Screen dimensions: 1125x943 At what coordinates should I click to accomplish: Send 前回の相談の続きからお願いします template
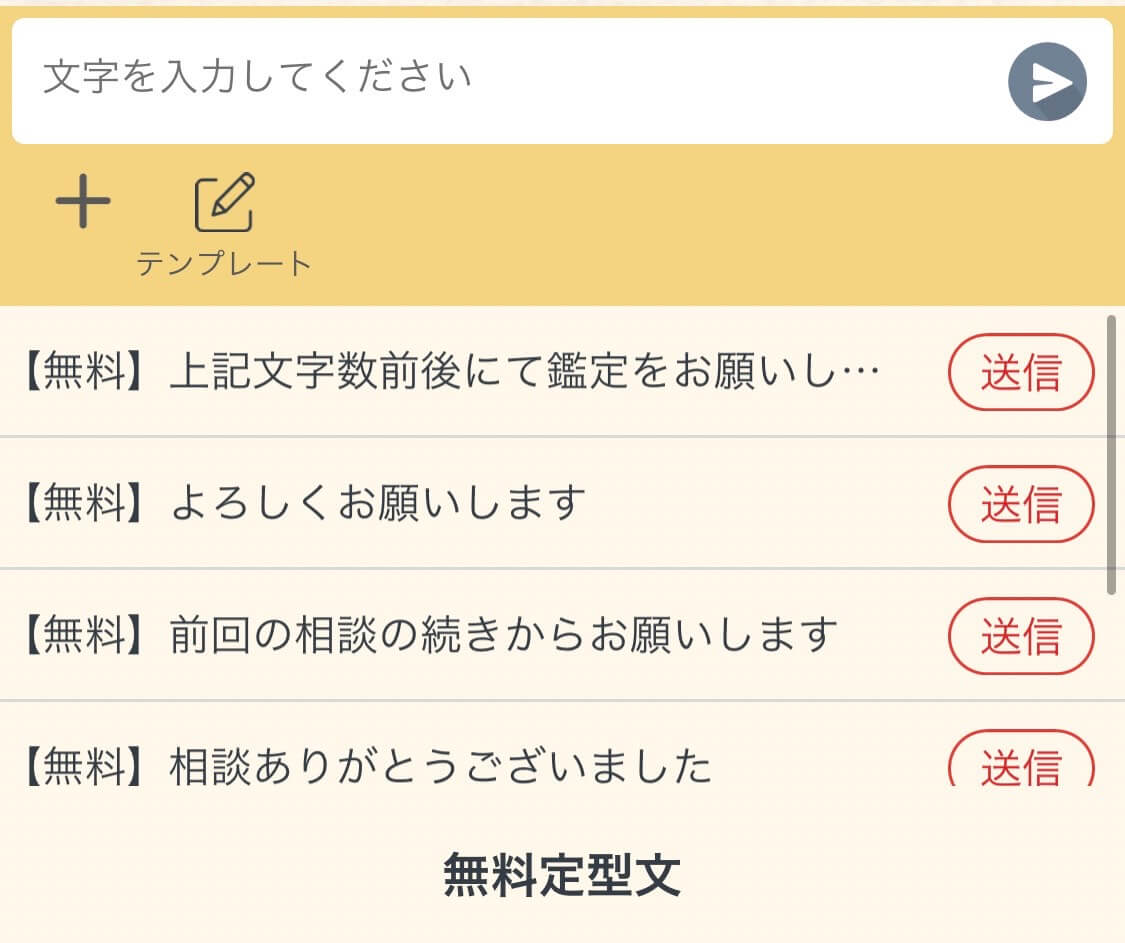click(x=1020, y=636)
